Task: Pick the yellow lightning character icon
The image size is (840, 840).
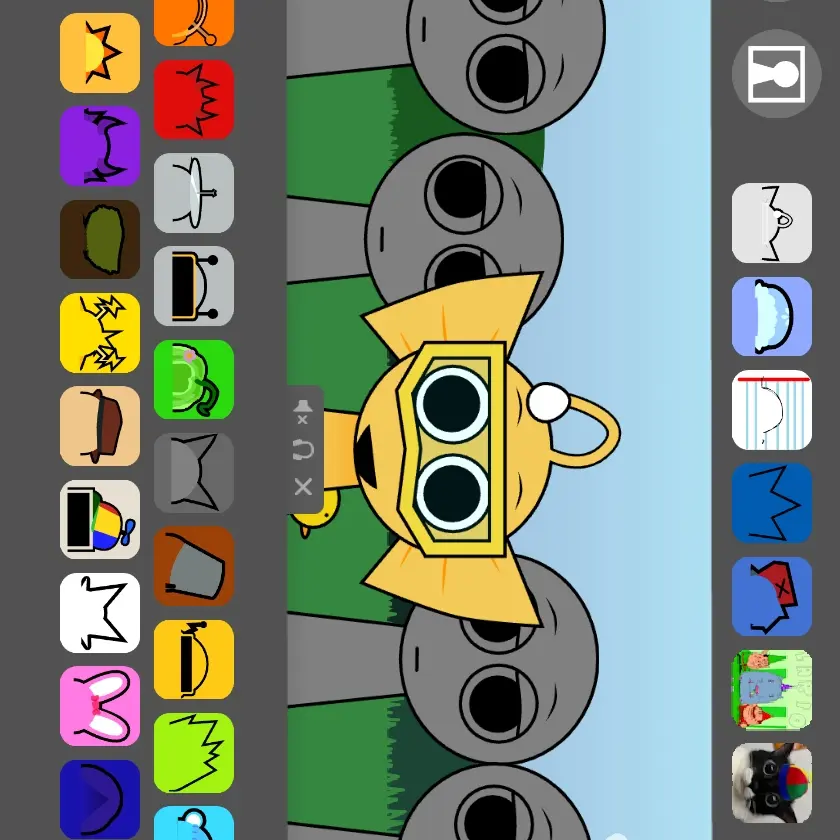Action: 100,333
